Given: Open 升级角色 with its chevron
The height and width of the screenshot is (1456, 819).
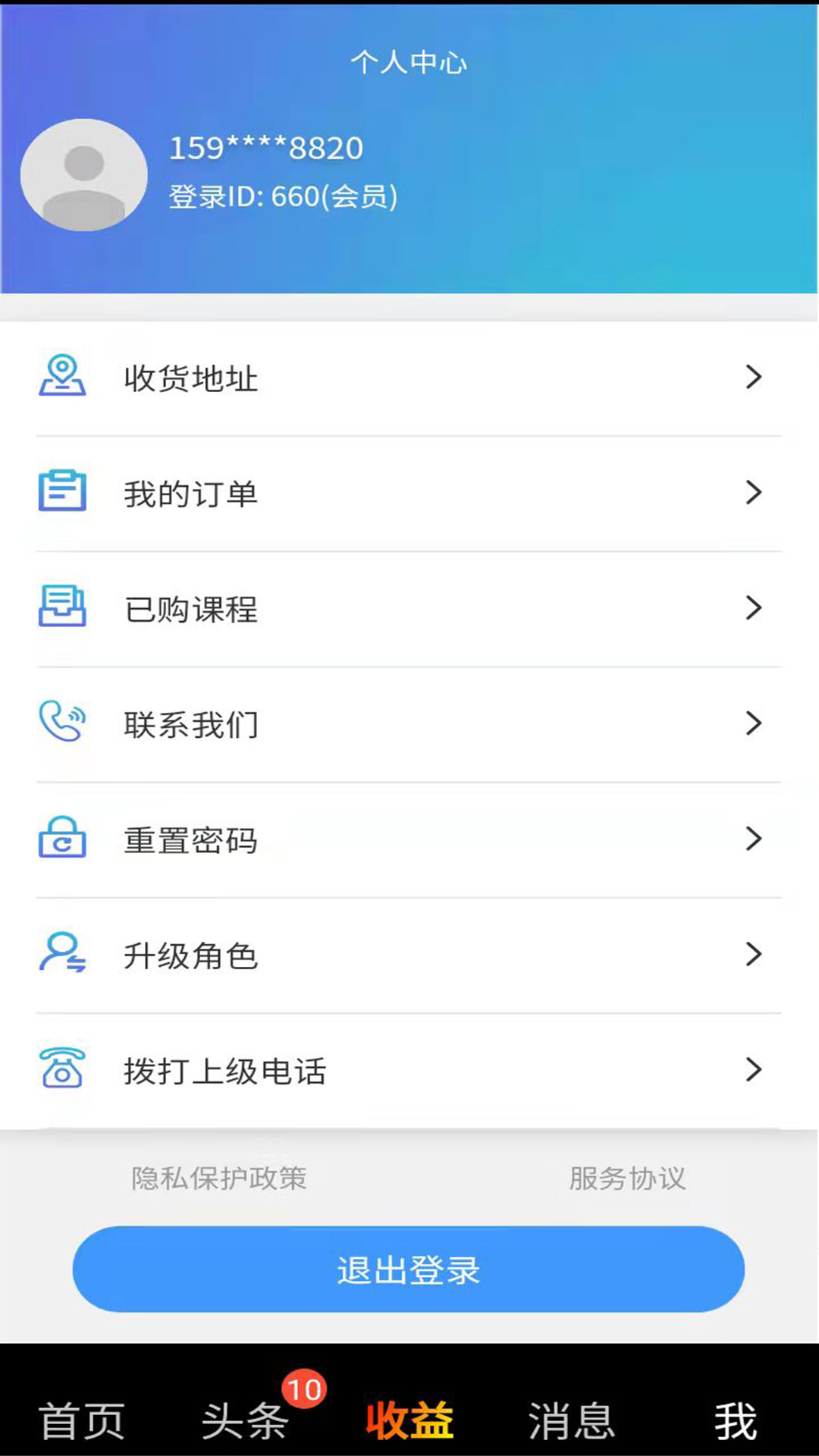Looking at the screenshot, I should 753,953.
